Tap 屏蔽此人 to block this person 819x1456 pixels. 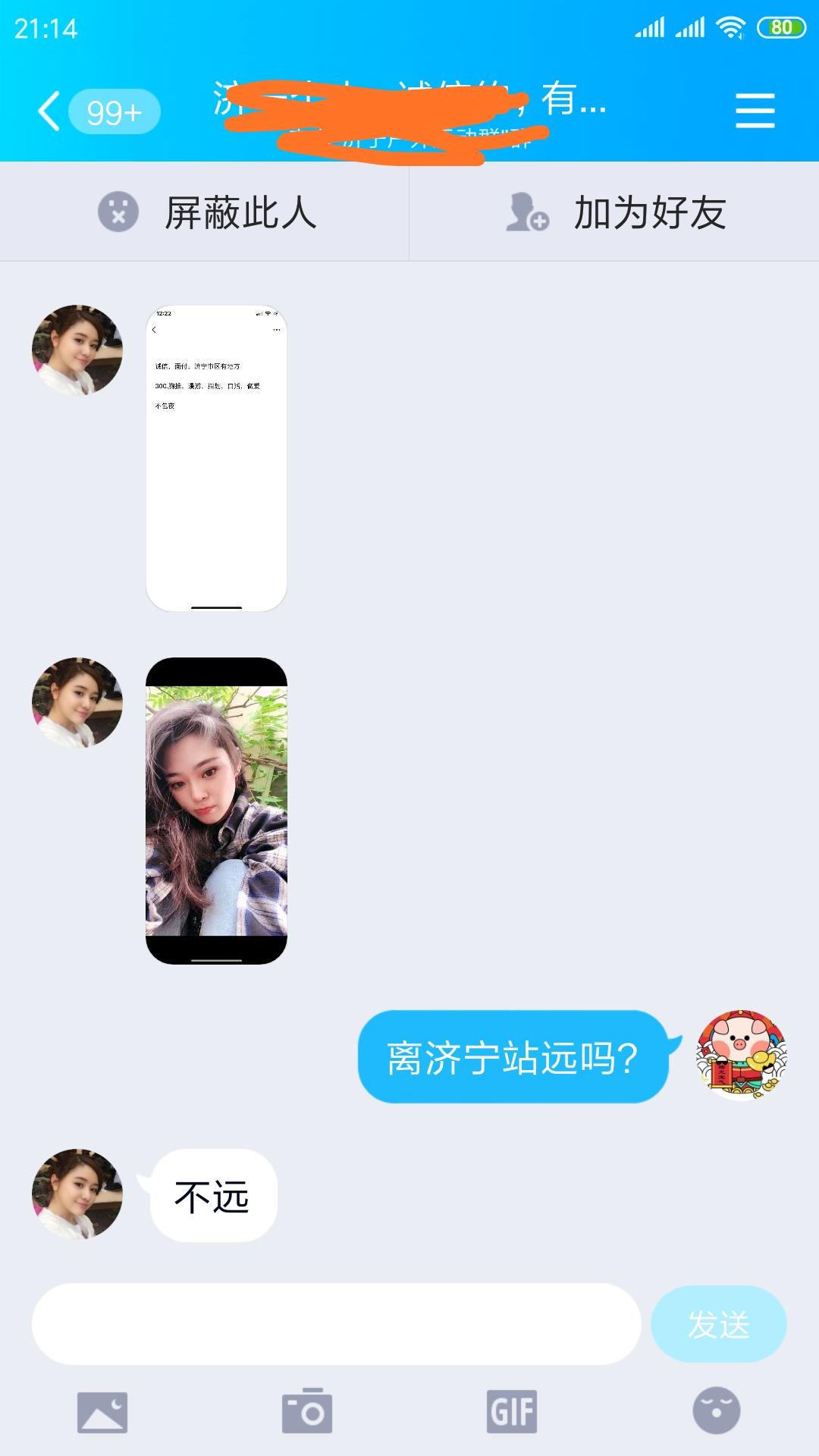205,212
